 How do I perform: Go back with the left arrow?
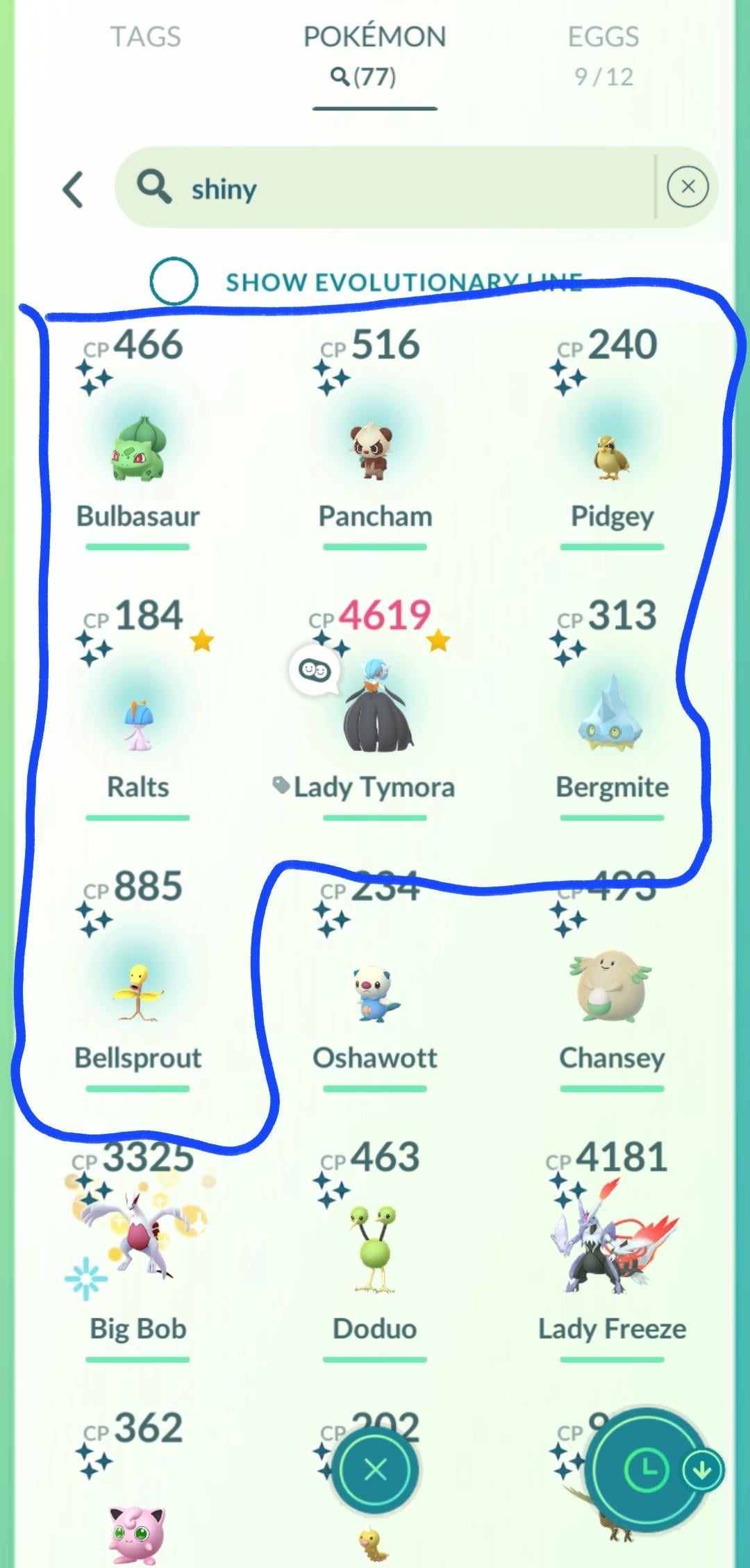74,189
